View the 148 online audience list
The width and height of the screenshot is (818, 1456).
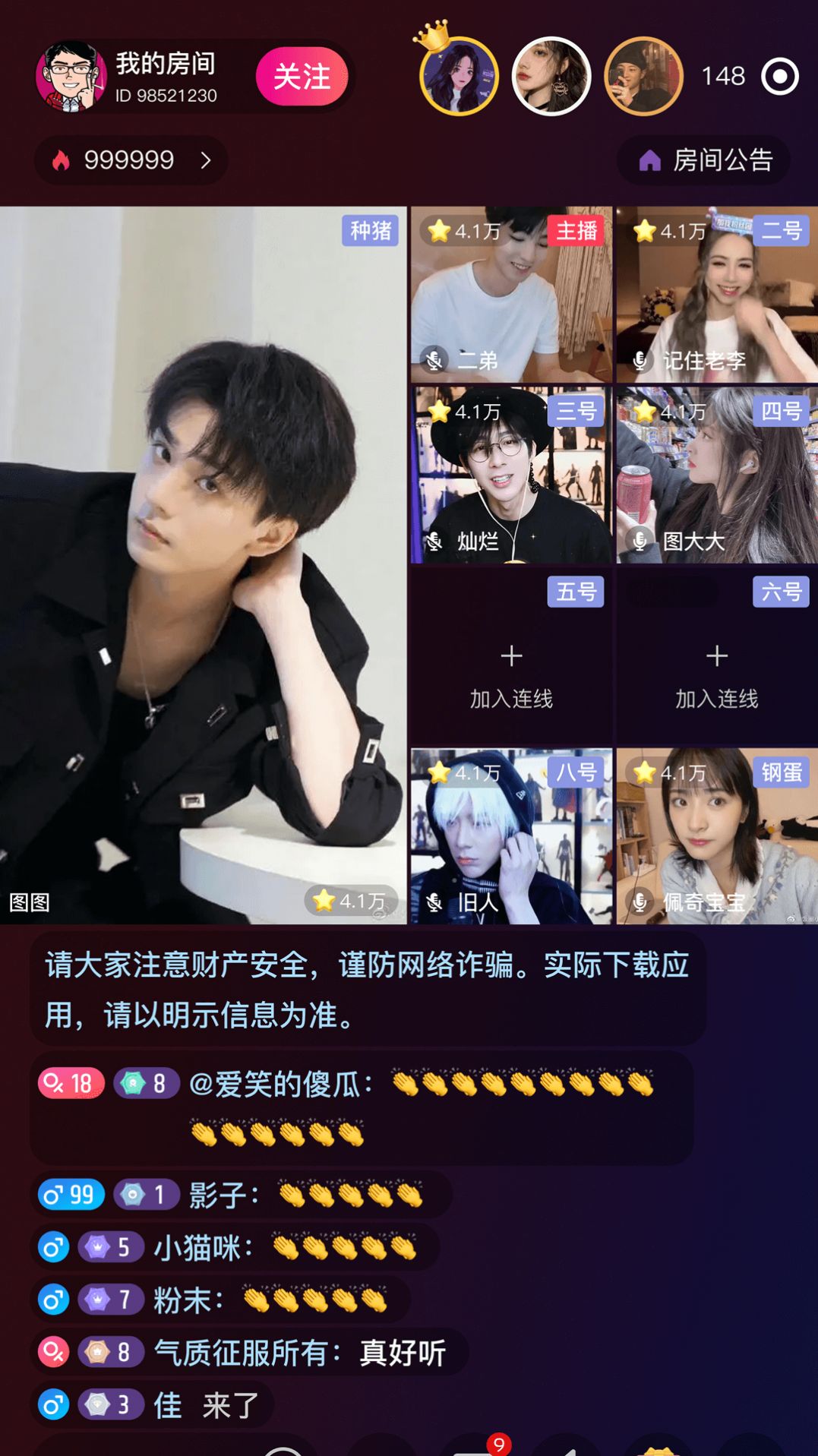[x=722, y=77]
